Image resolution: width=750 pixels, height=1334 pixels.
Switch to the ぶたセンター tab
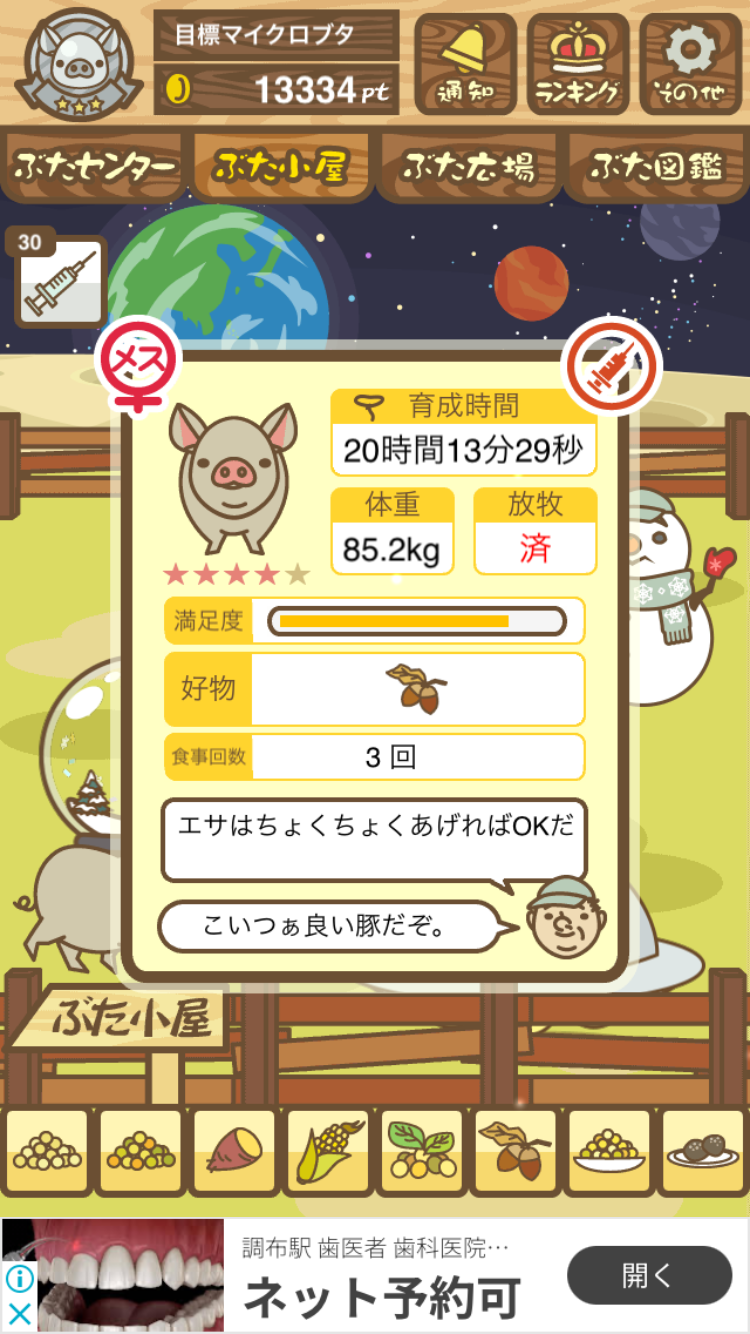point(95,167)
